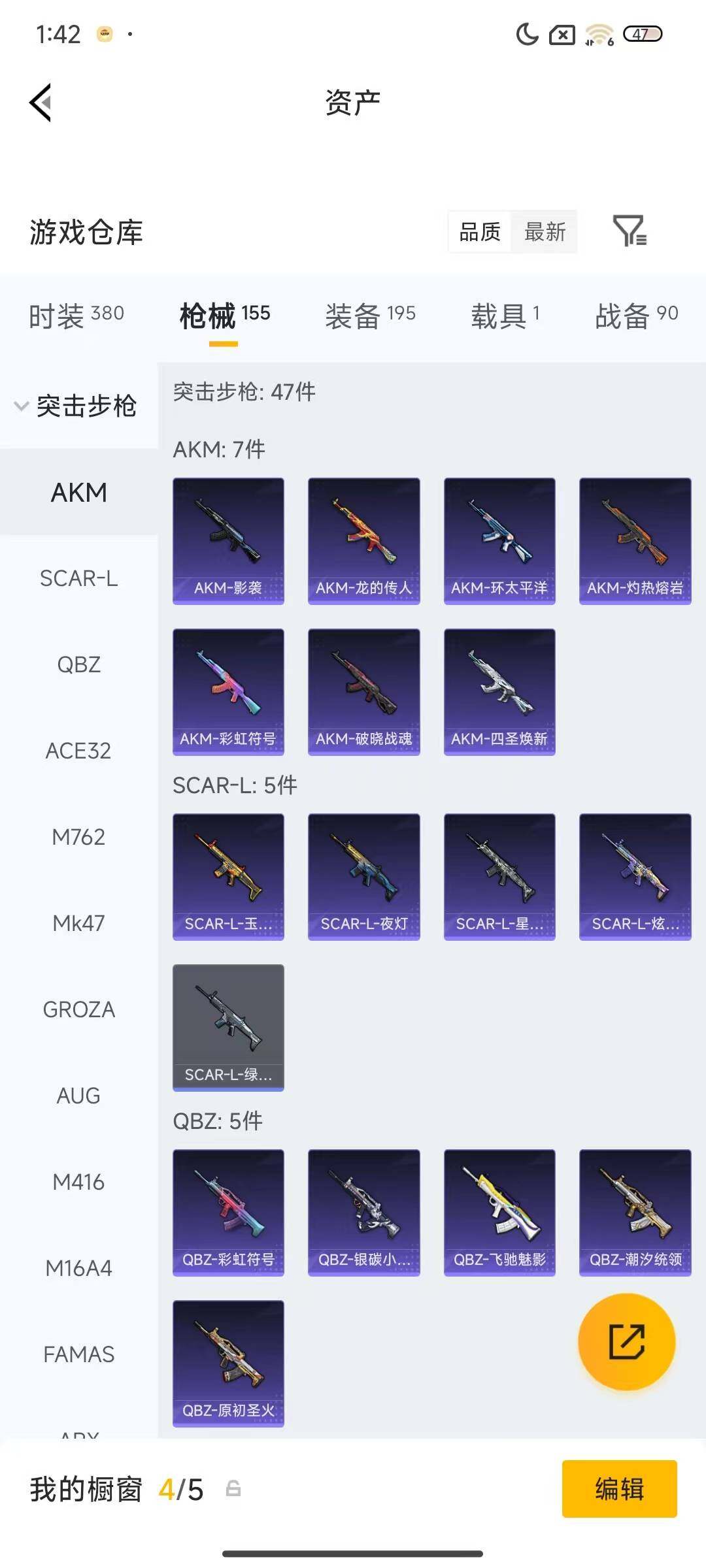This screenshot has height=1568, width=706.
Task: Switch to the 装备 tab
Action: [x=370, y=316]
